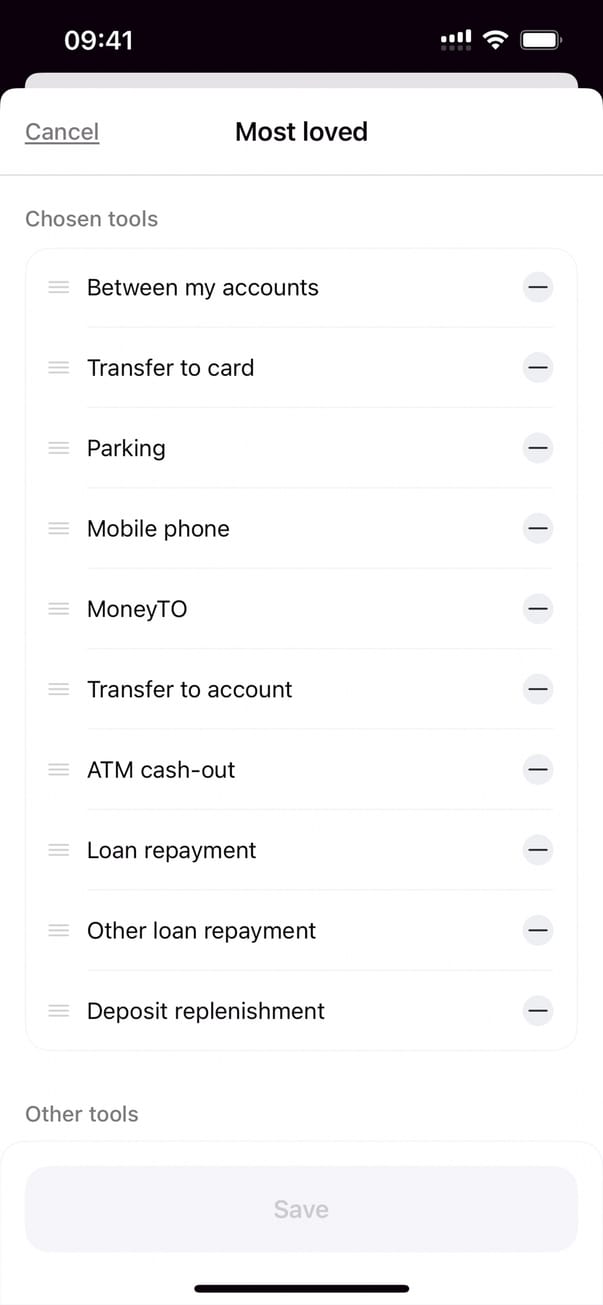Remove Loan repayment from chosen tools
Viewport: 603px width, 1305px height.
[x=538, y=850]
